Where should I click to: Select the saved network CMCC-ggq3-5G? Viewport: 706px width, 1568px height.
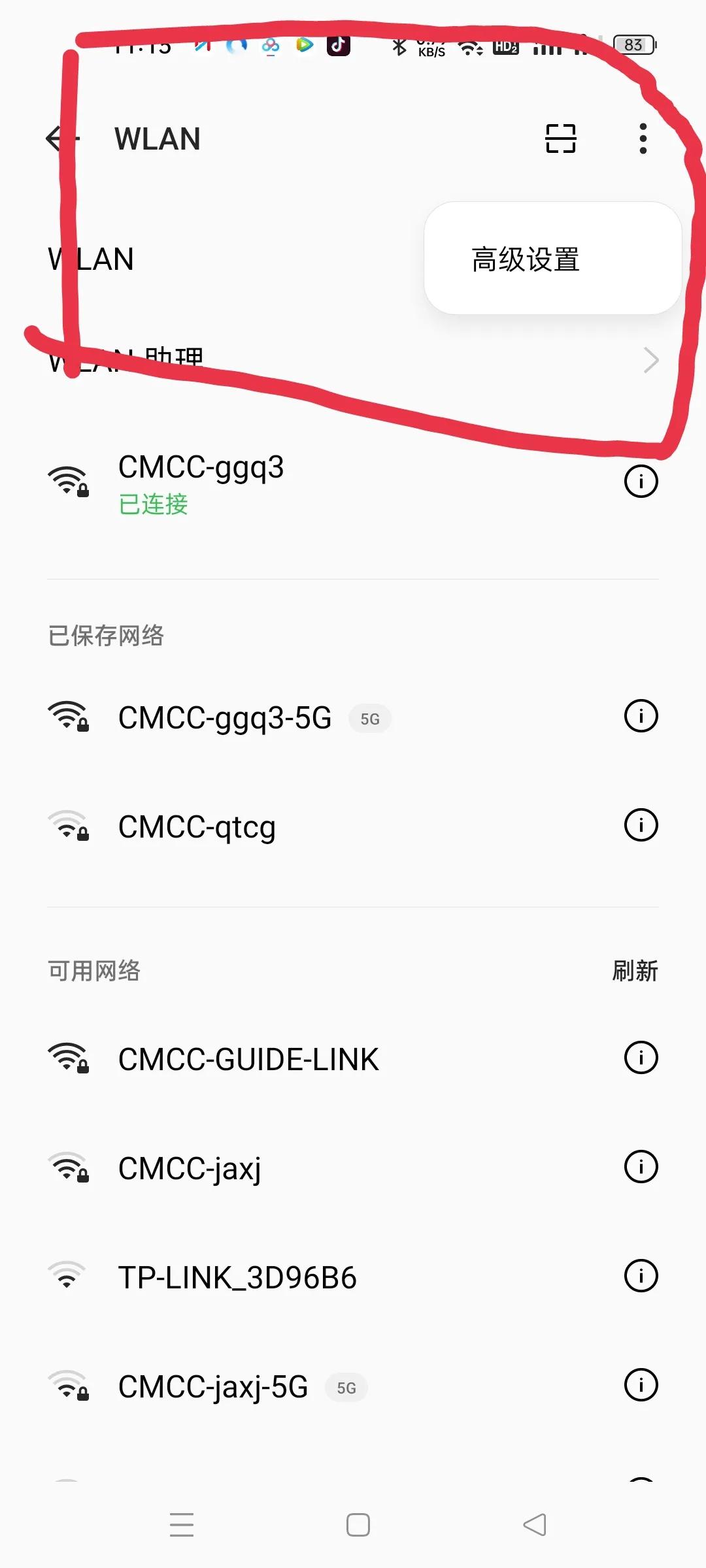(x=226, y=717)
